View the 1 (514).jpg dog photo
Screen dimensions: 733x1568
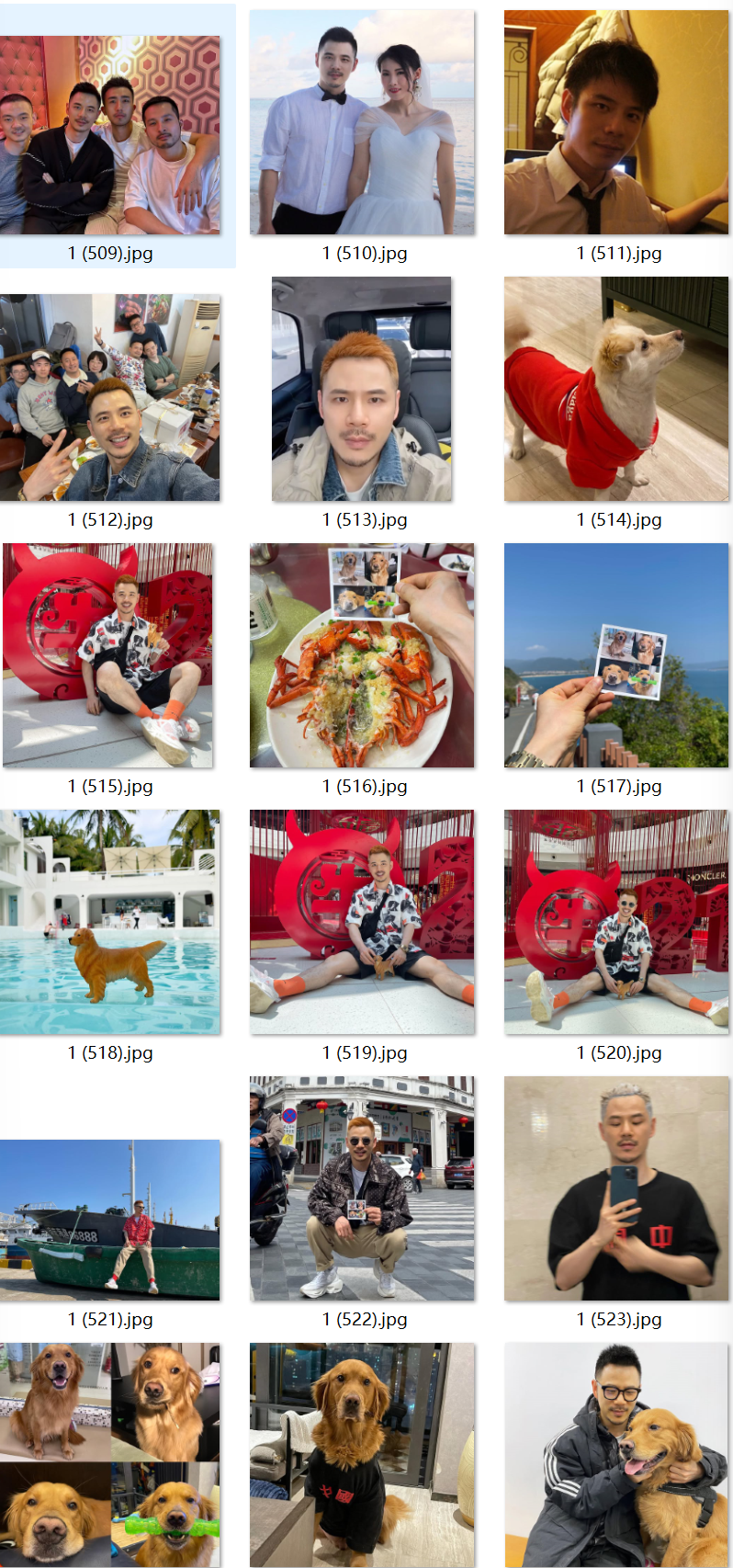point(616,389)
